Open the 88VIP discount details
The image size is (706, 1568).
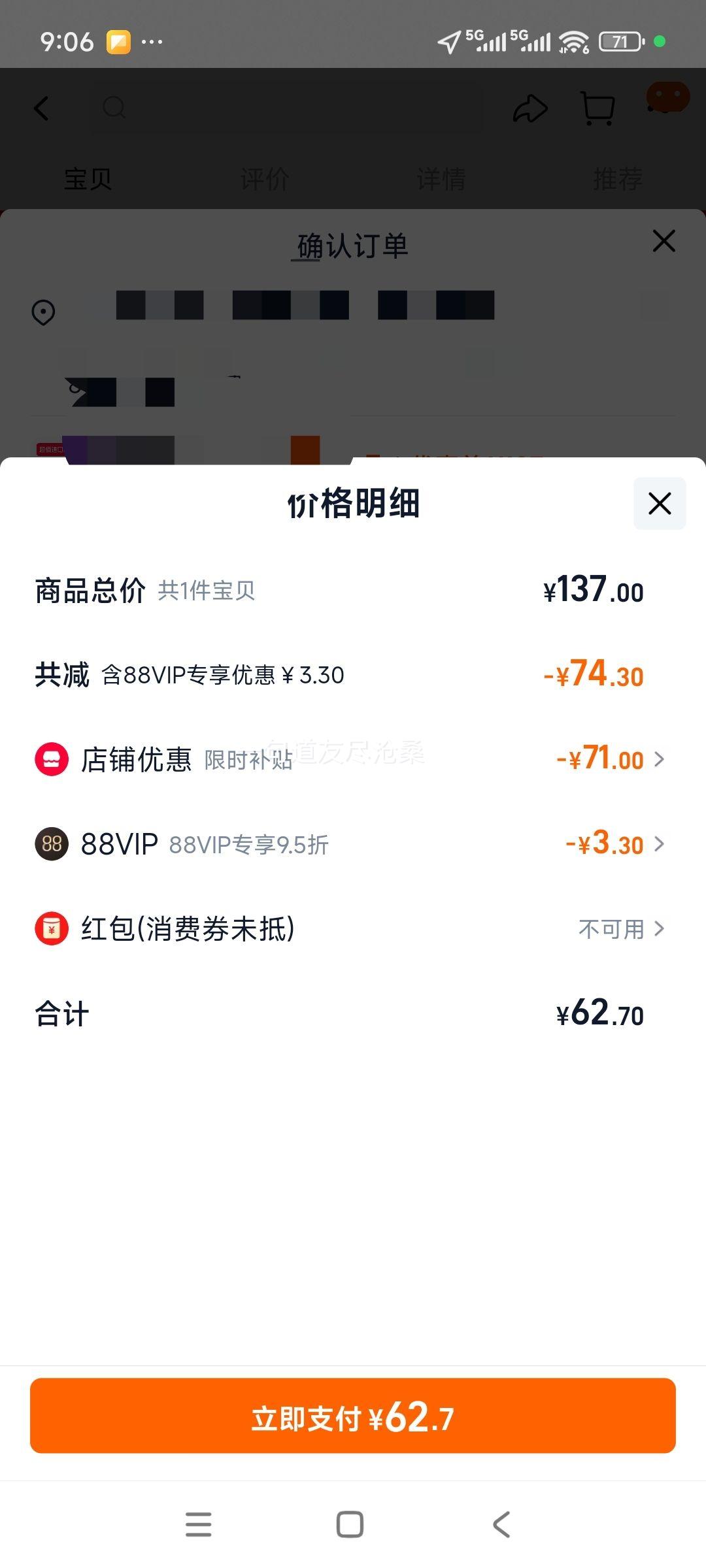(x=353, y=844)
